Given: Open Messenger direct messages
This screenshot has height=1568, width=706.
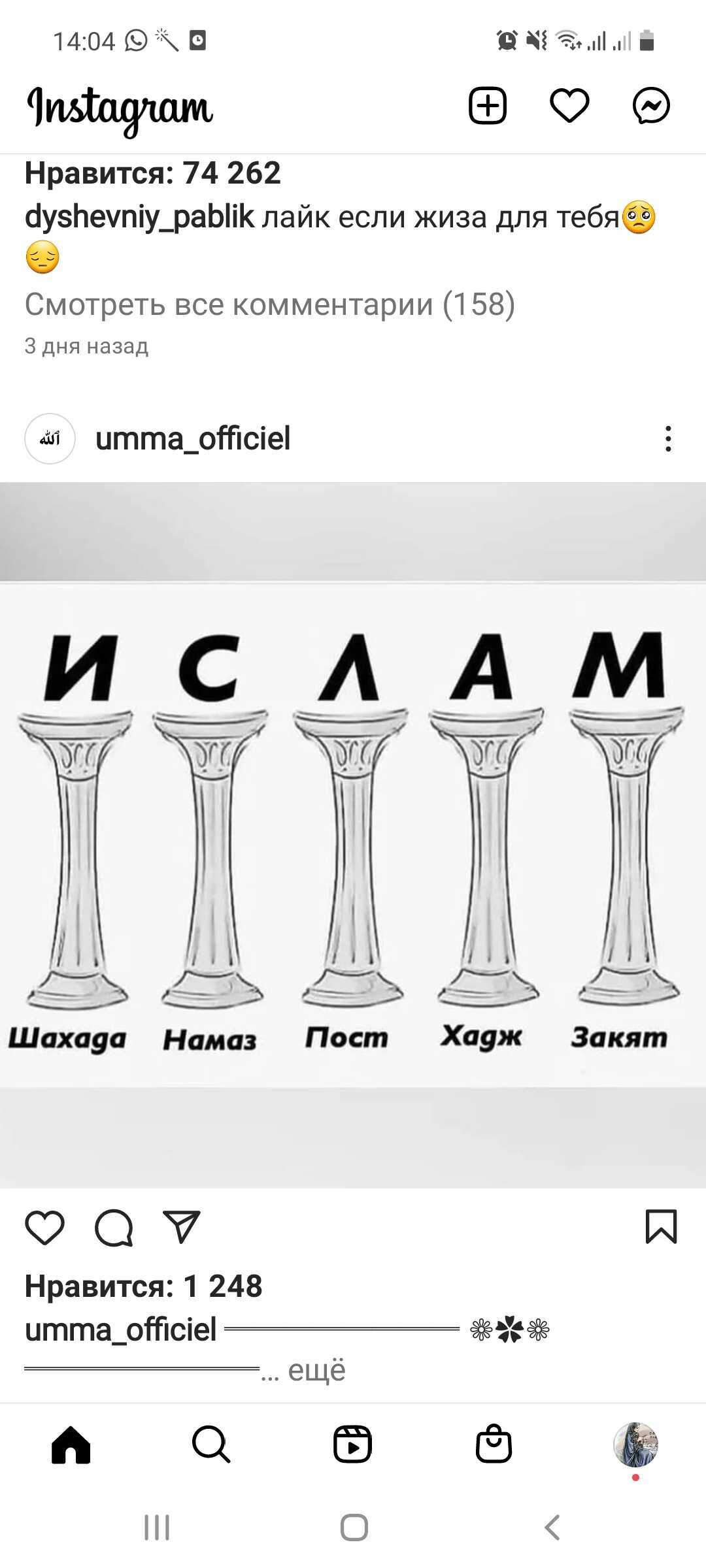Looking at the screenshot, I should 651,106.
